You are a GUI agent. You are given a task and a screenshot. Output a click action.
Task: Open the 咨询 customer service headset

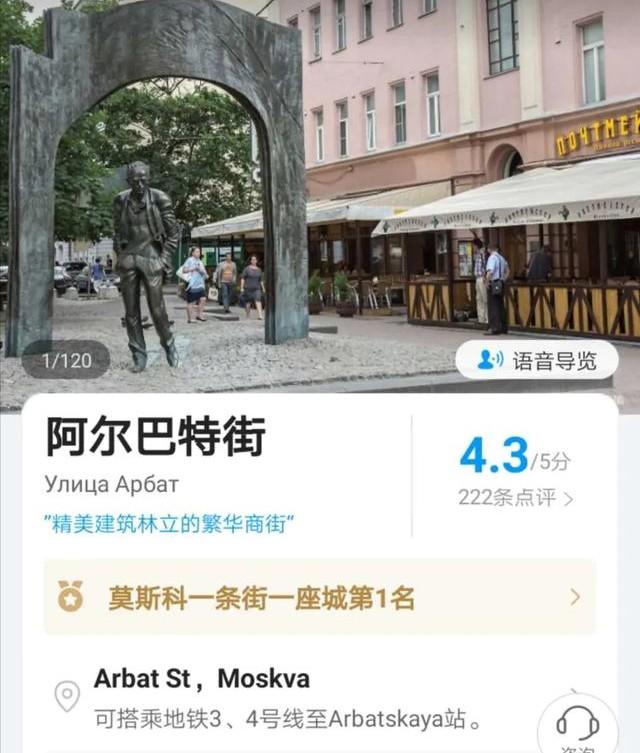click(577, 725)
